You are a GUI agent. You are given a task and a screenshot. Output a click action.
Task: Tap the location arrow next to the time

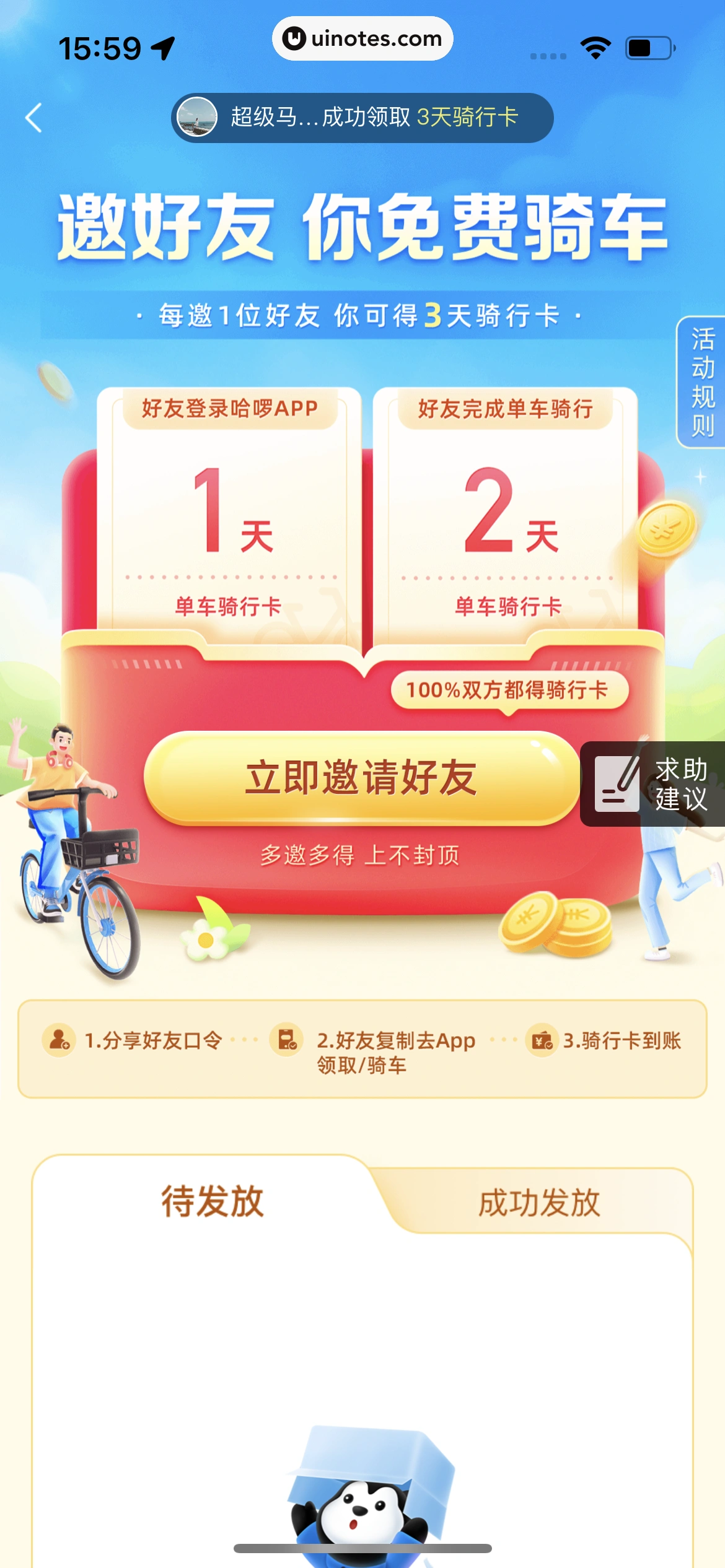tap(162, 46)
